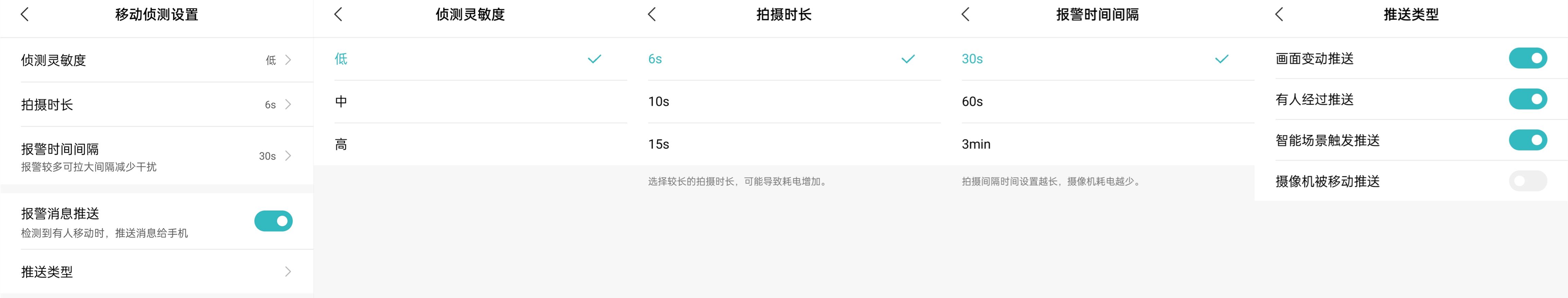Select 高 sensitivity option
1568x298 pixels.
click(470, 144)
